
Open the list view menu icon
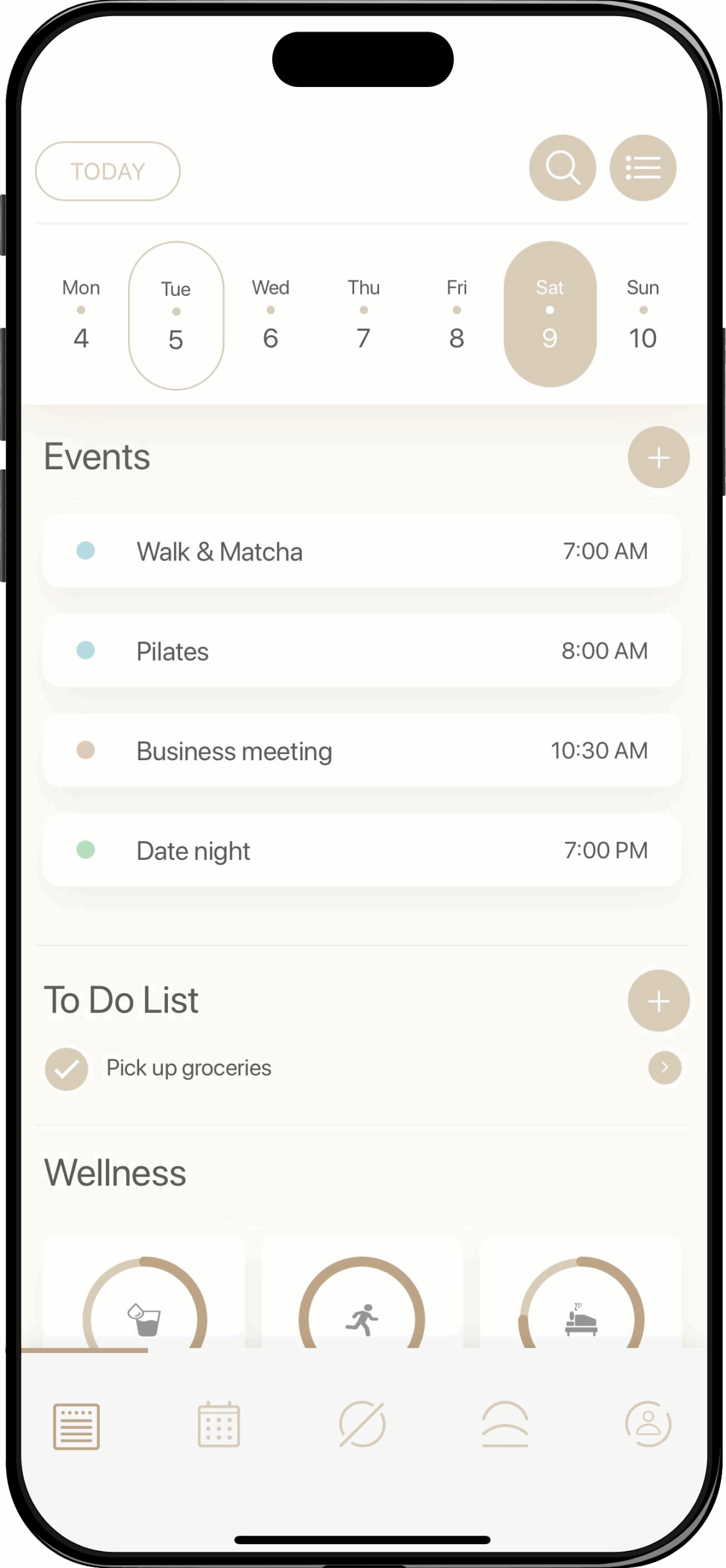tap(643, 168)
